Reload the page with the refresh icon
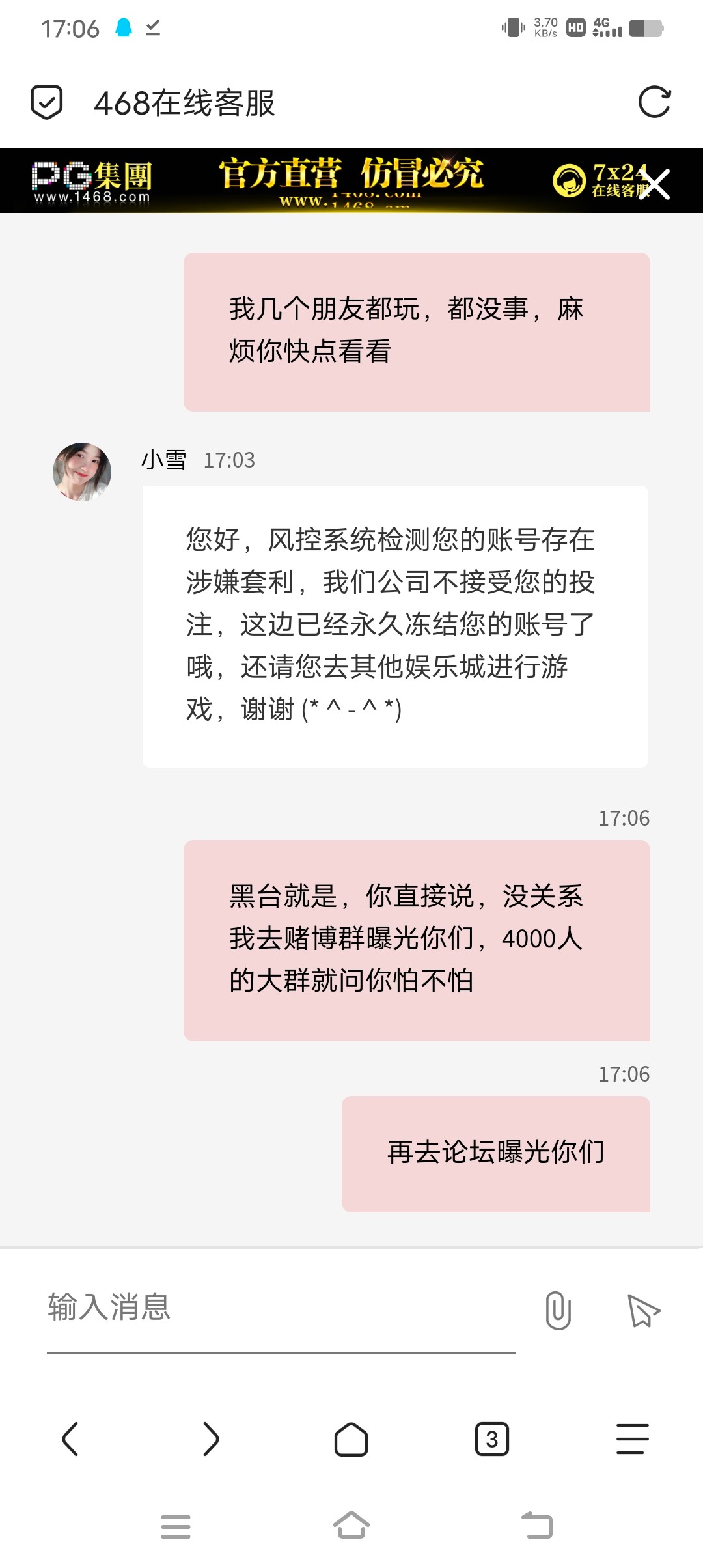 pos(654,102)
